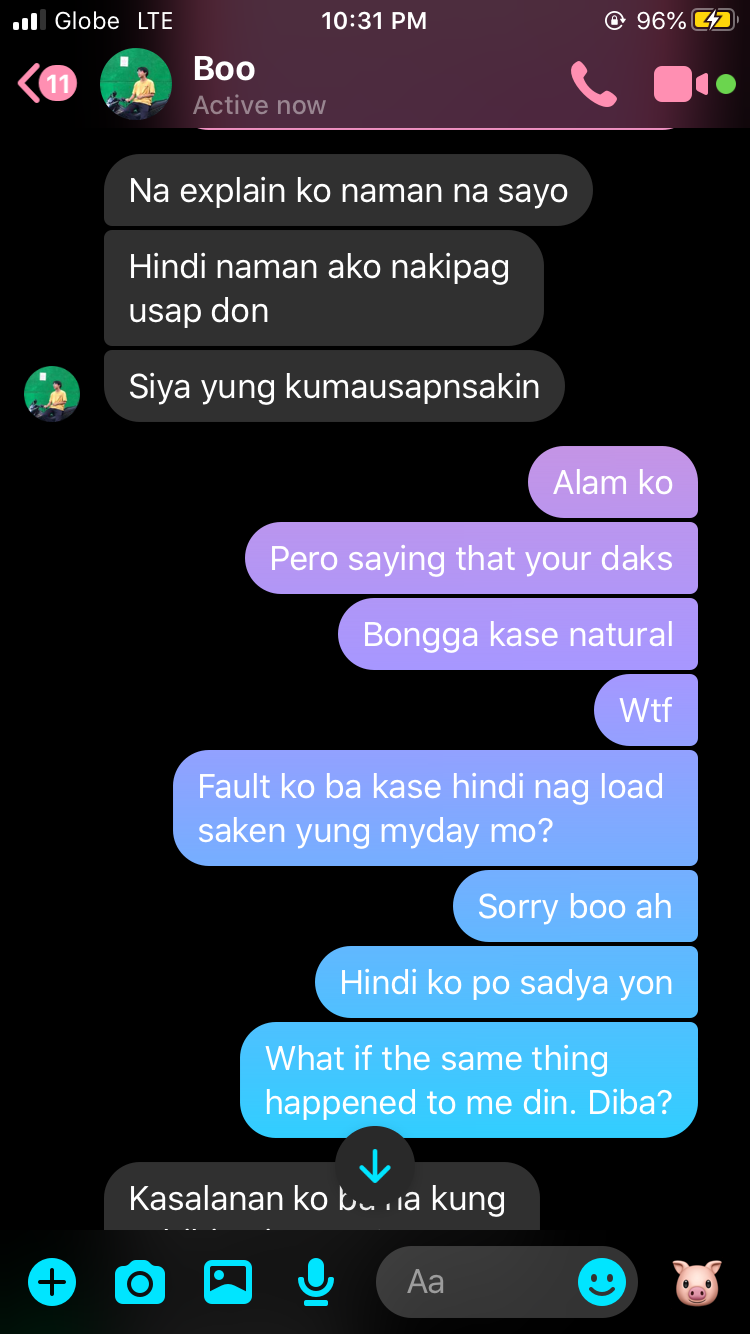750x1334 pixels.
Task: Open Boo's profile from the header
Action: point(225,85)
